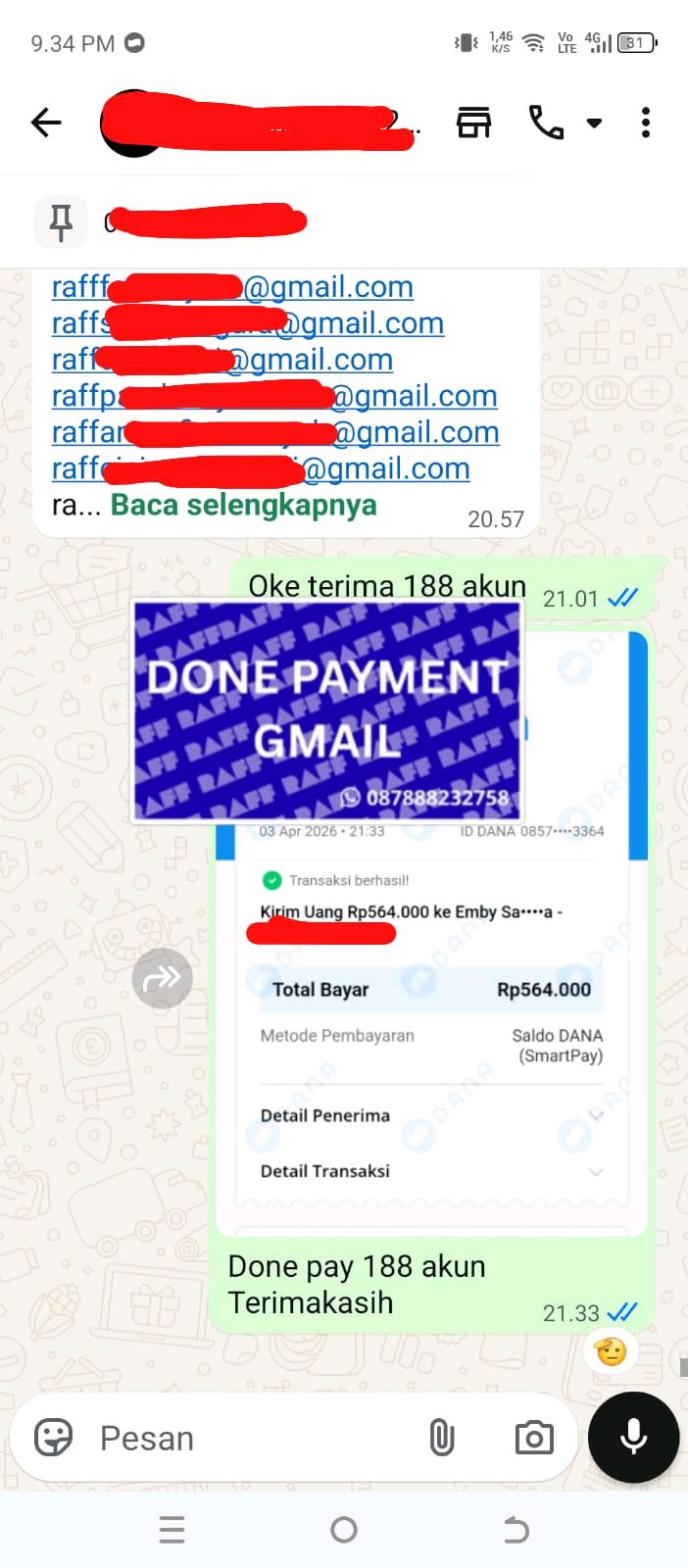Open recent apps from the navigation bar
688x1568 pixels.
pyautogui.click(x=172, y=1530)
